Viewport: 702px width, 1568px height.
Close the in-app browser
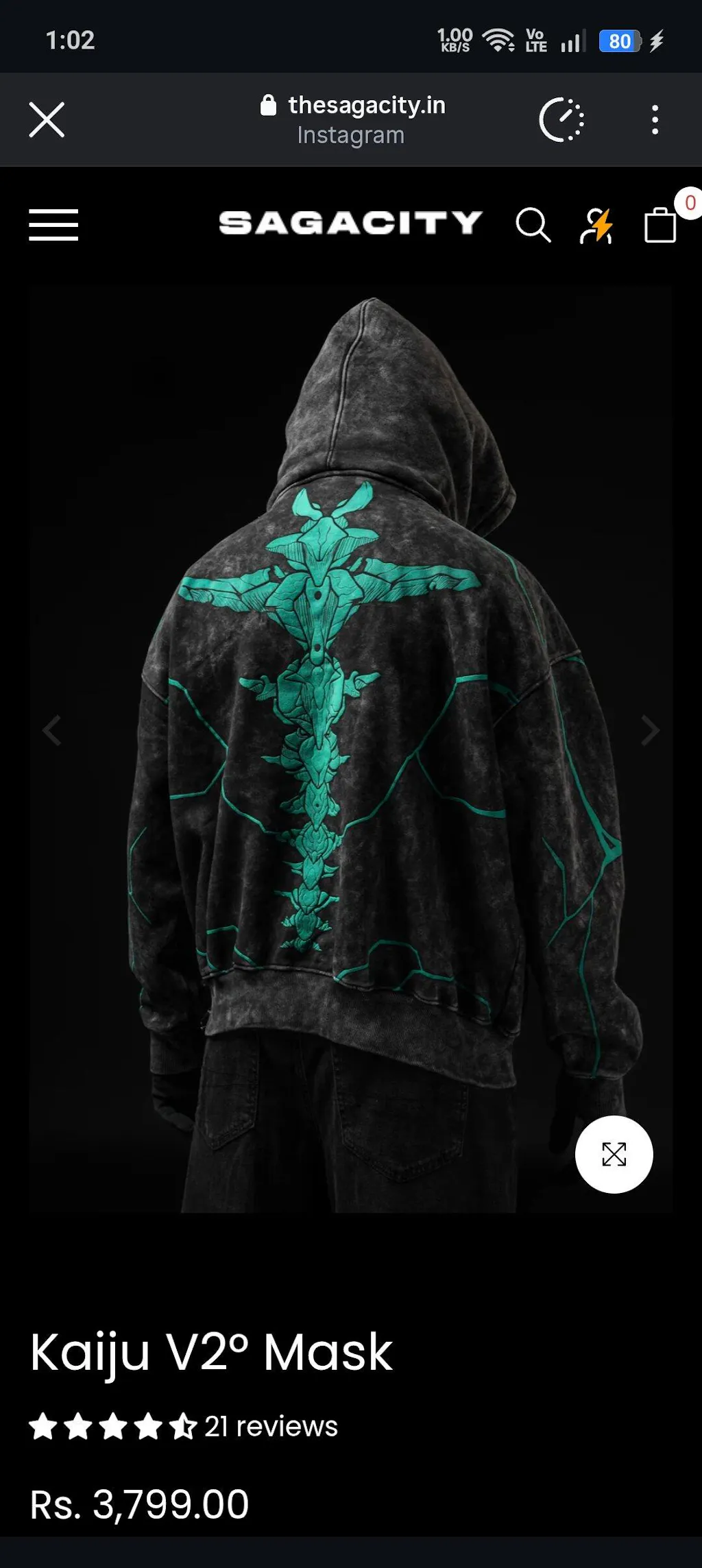click(x=47, y=120)
